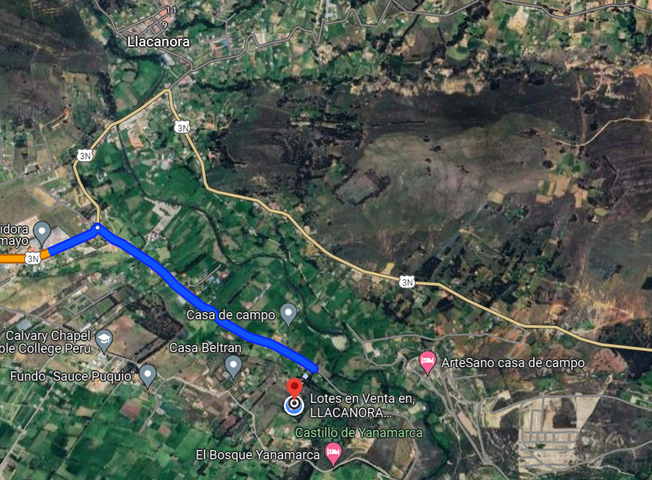Tap the ArteSano casa de campo lodging pin

pyautogui.click(x=427, y=361)
